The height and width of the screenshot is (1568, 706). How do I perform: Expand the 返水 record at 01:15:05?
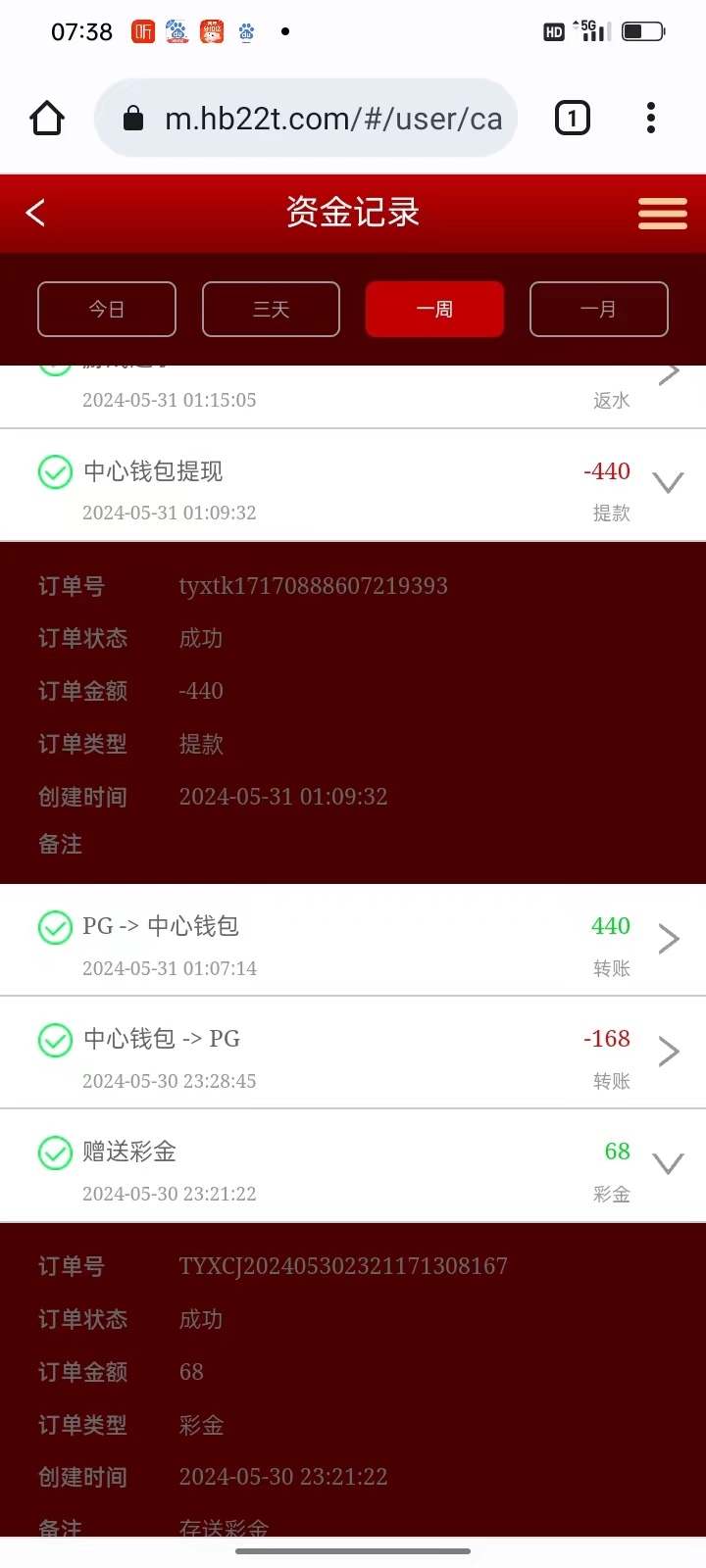click(x=668, y=376)
